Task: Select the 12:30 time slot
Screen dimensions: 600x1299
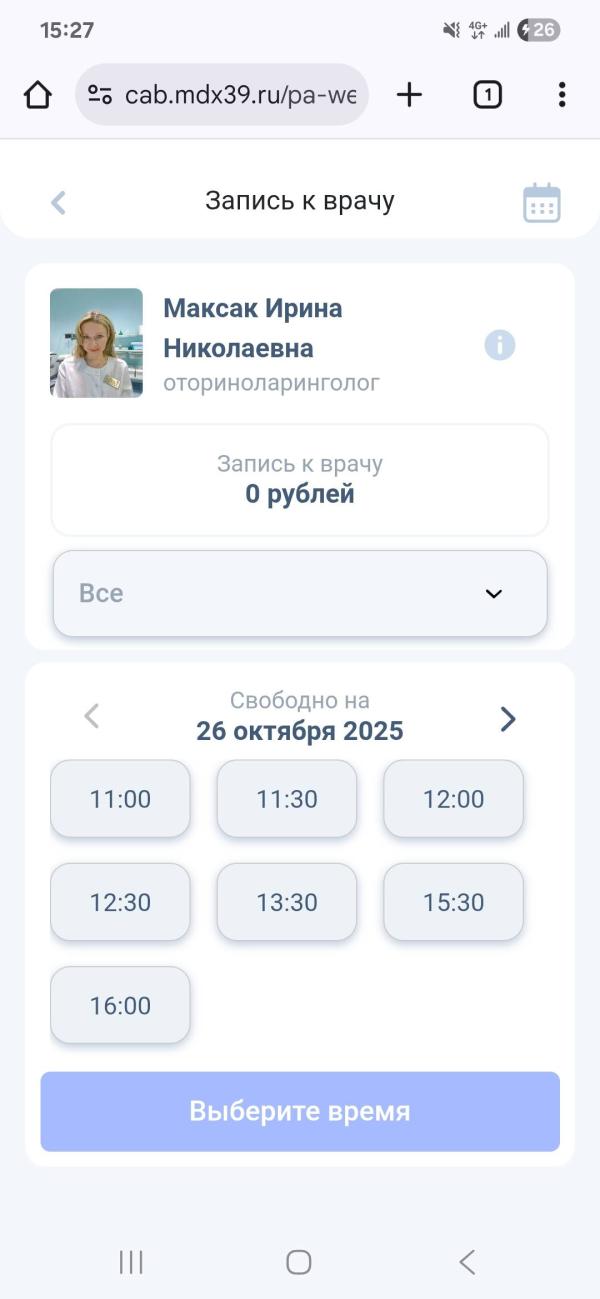Action: tap(120, 902)
